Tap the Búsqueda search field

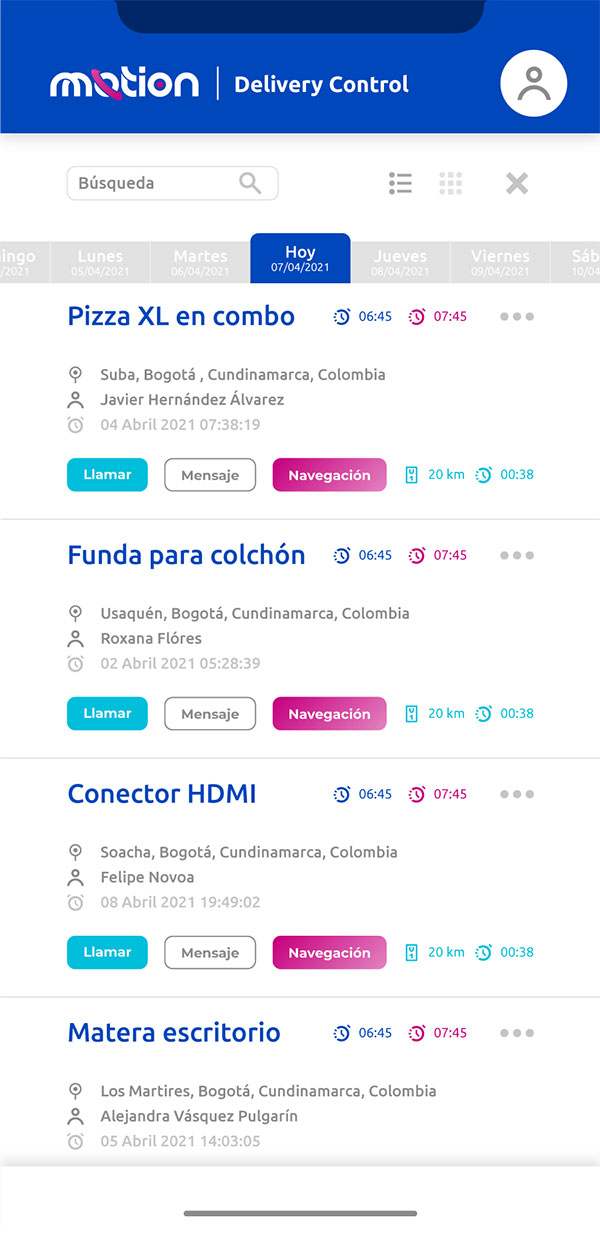click(x=158, y=183)
